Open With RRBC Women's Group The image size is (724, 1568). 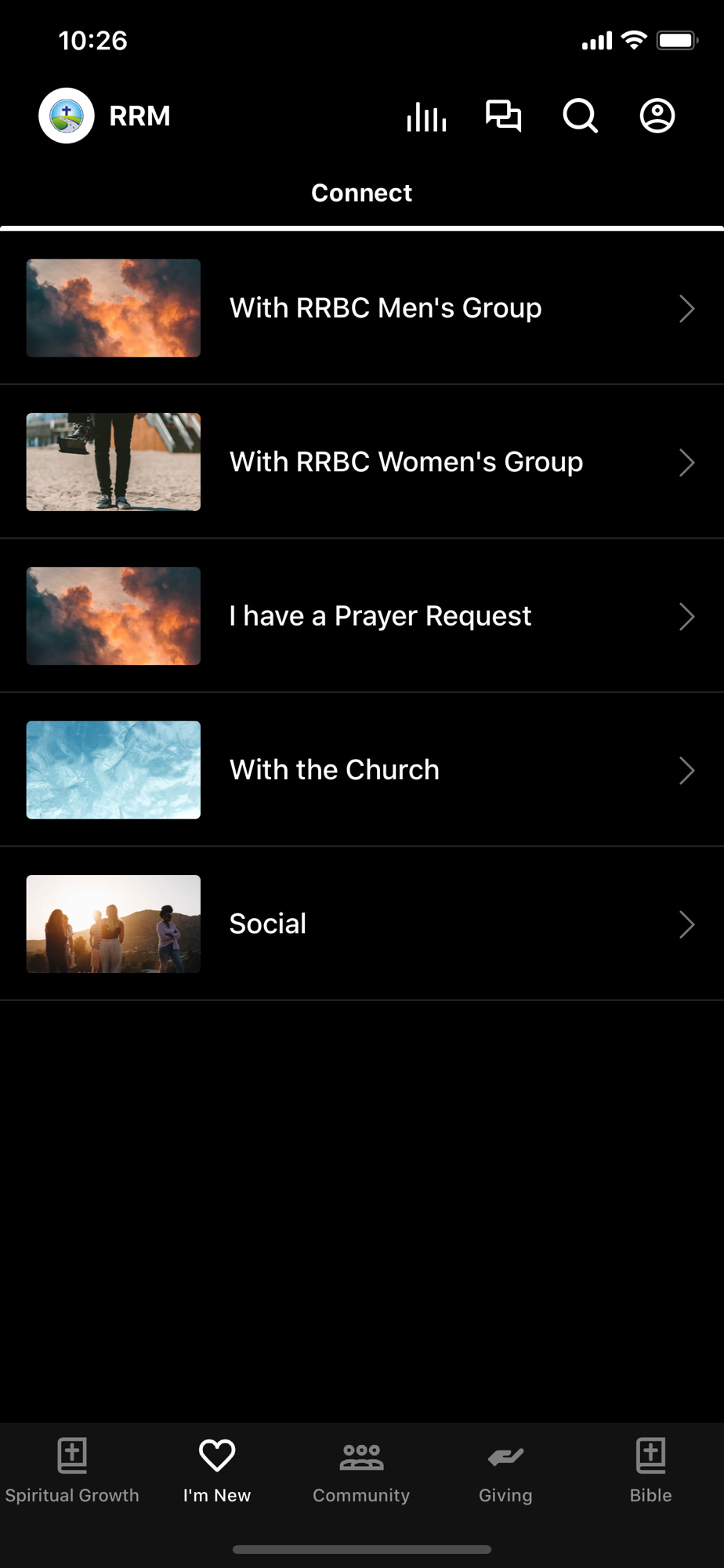(362, 462)
